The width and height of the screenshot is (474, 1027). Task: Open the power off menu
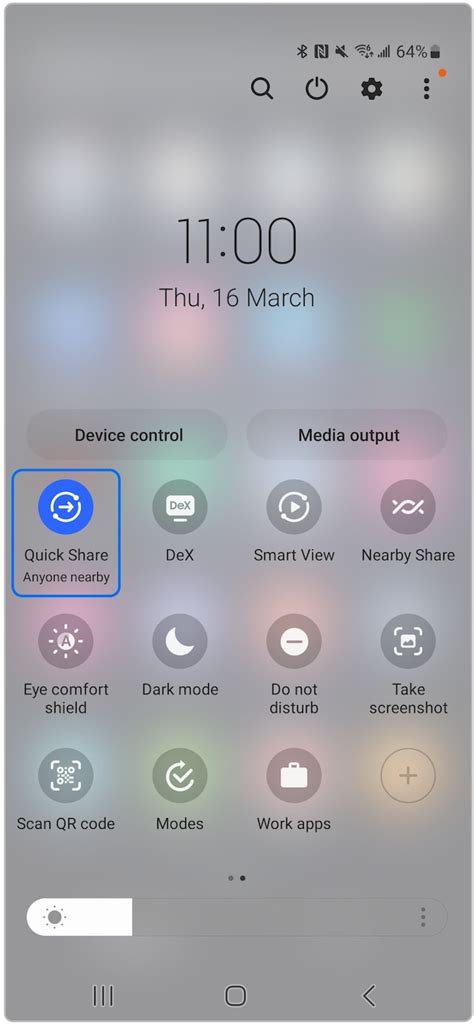pyautogui.click(x=317, y=88)
